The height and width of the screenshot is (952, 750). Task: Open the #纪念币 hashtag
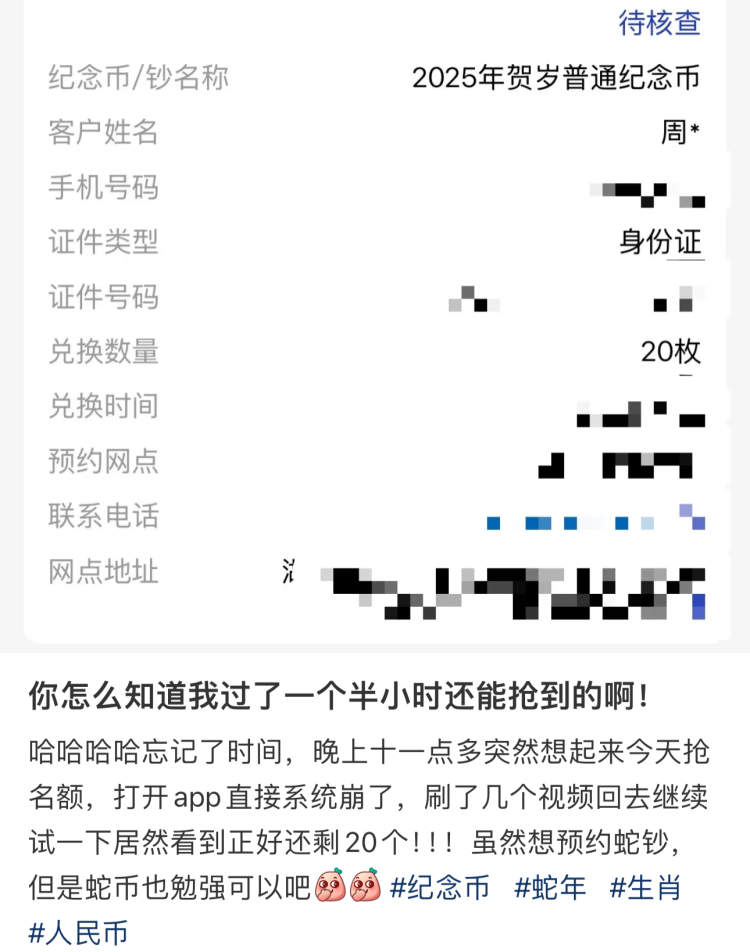click(x=440, y=886)
